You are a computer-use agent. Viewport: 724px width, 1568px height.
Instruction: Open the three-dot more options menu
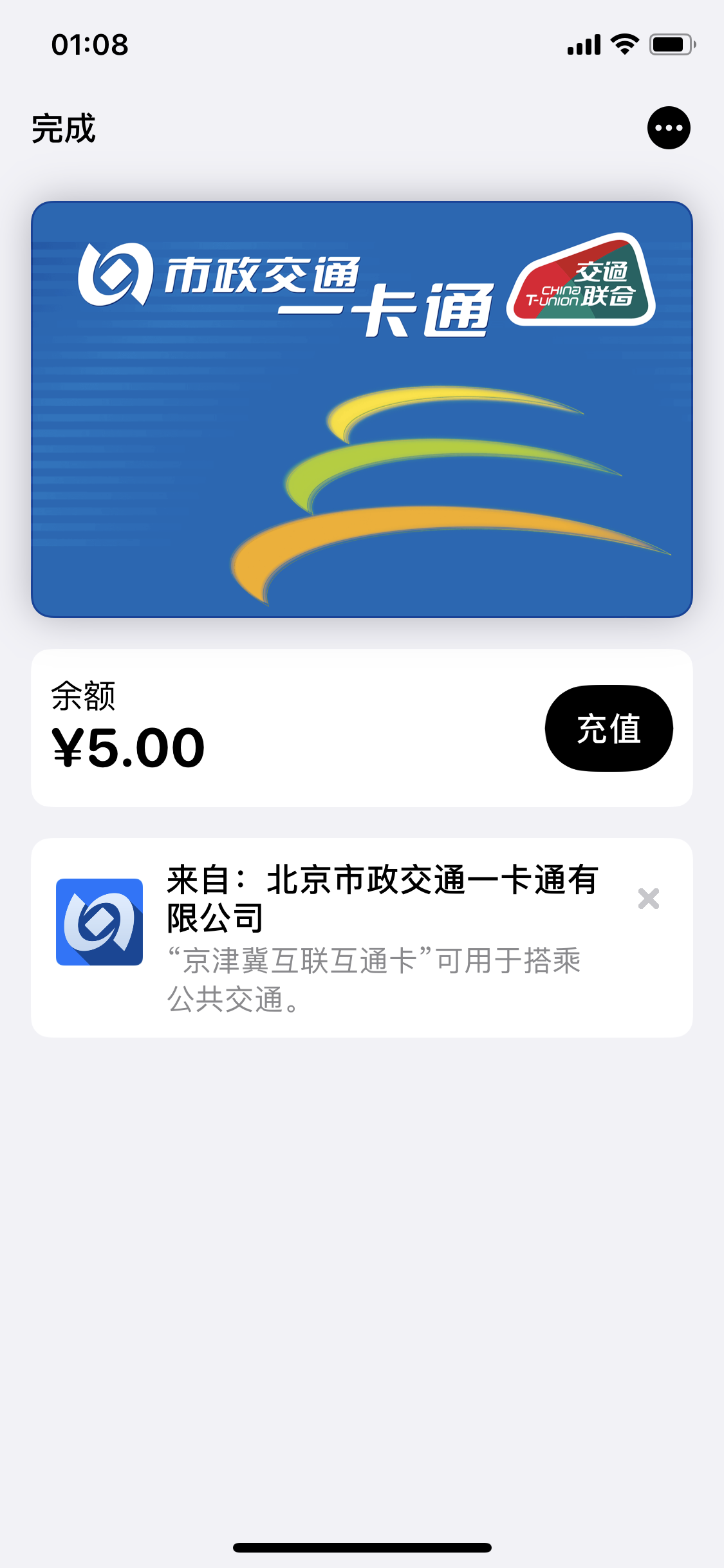point(669,127)
